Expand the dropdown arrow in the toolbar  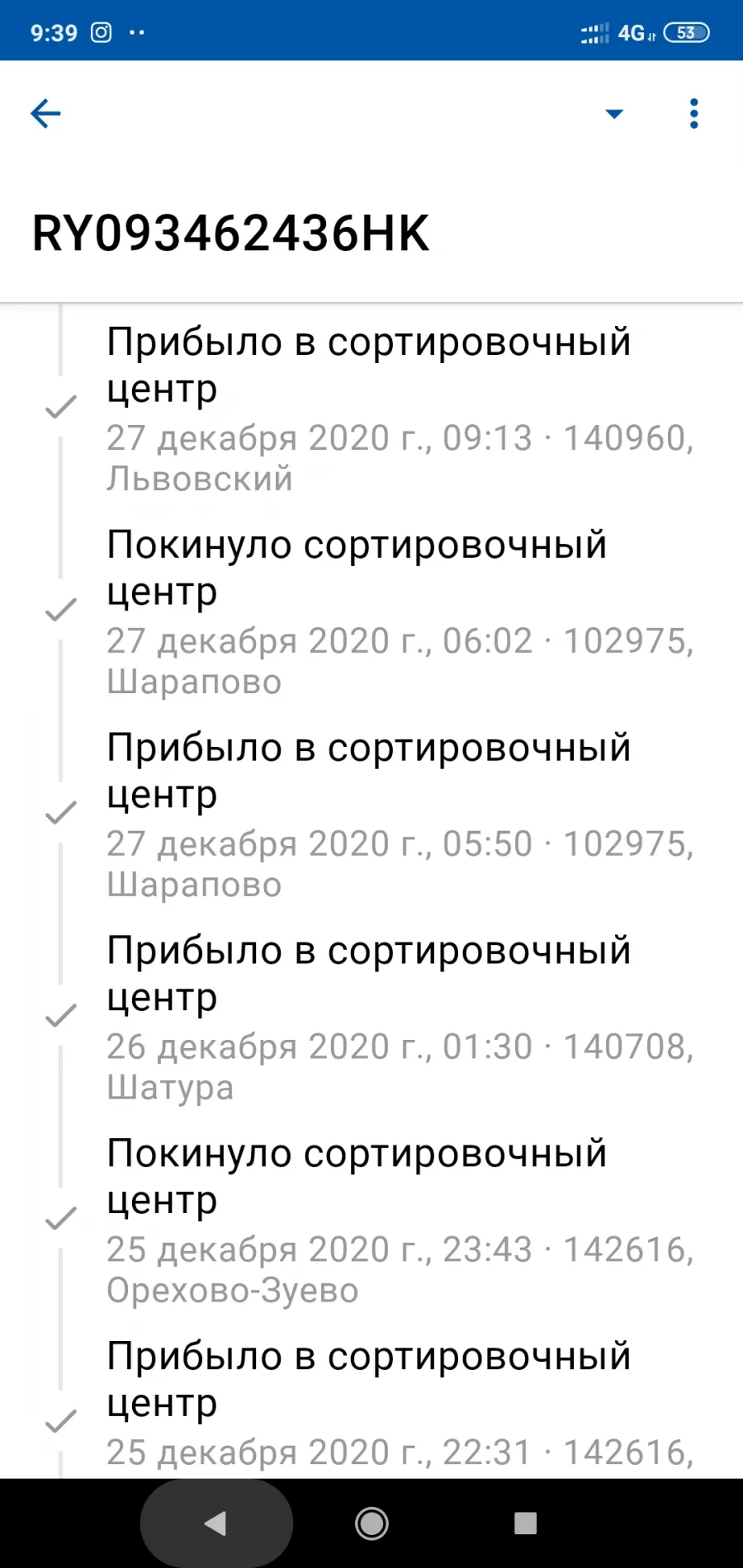[x=614, y=114]
